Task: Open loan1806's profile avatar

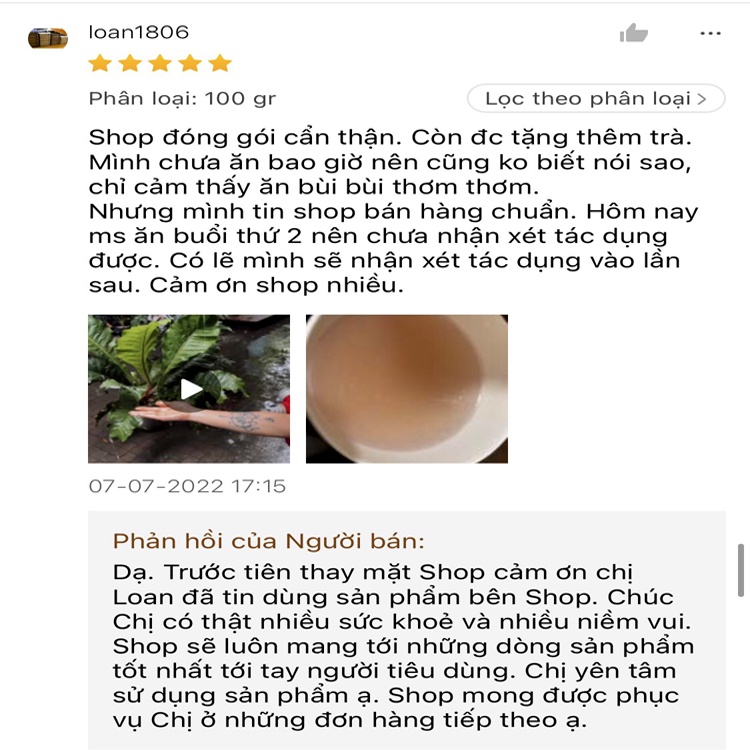Action: point(47,38)
